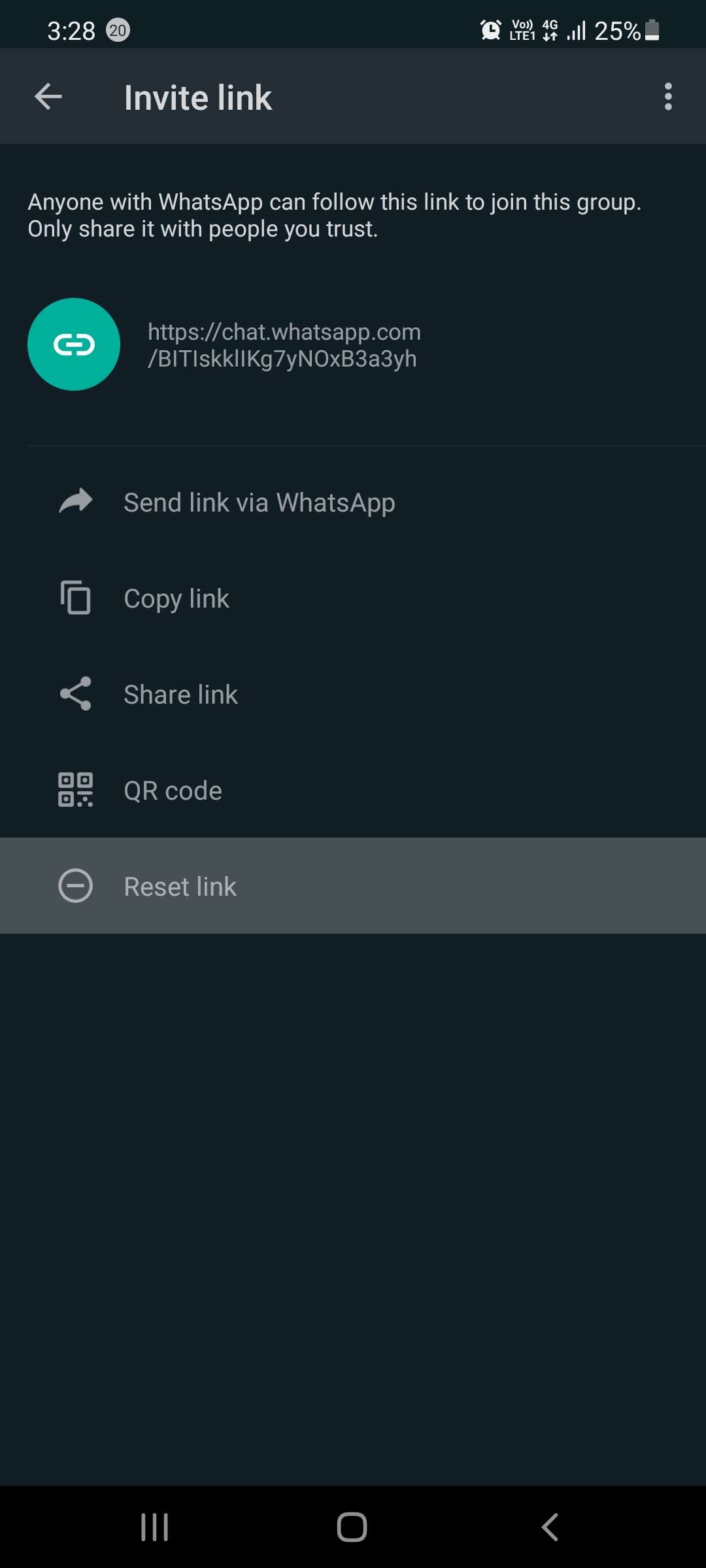Tap the alarm icon in the status bar
This screenshot has width=706, height=1568.
point(489,29)
